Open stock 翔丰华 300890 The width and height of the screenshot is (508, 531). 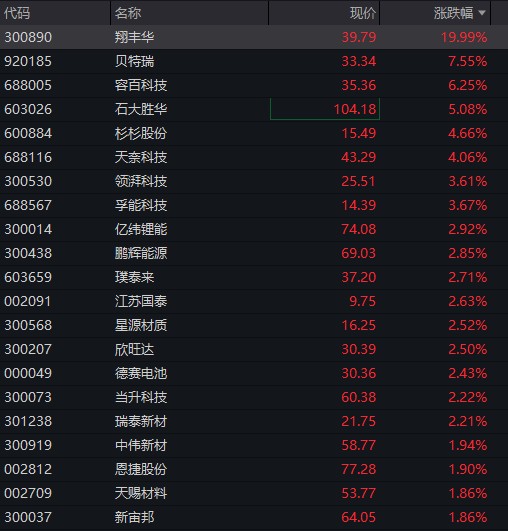254,37
